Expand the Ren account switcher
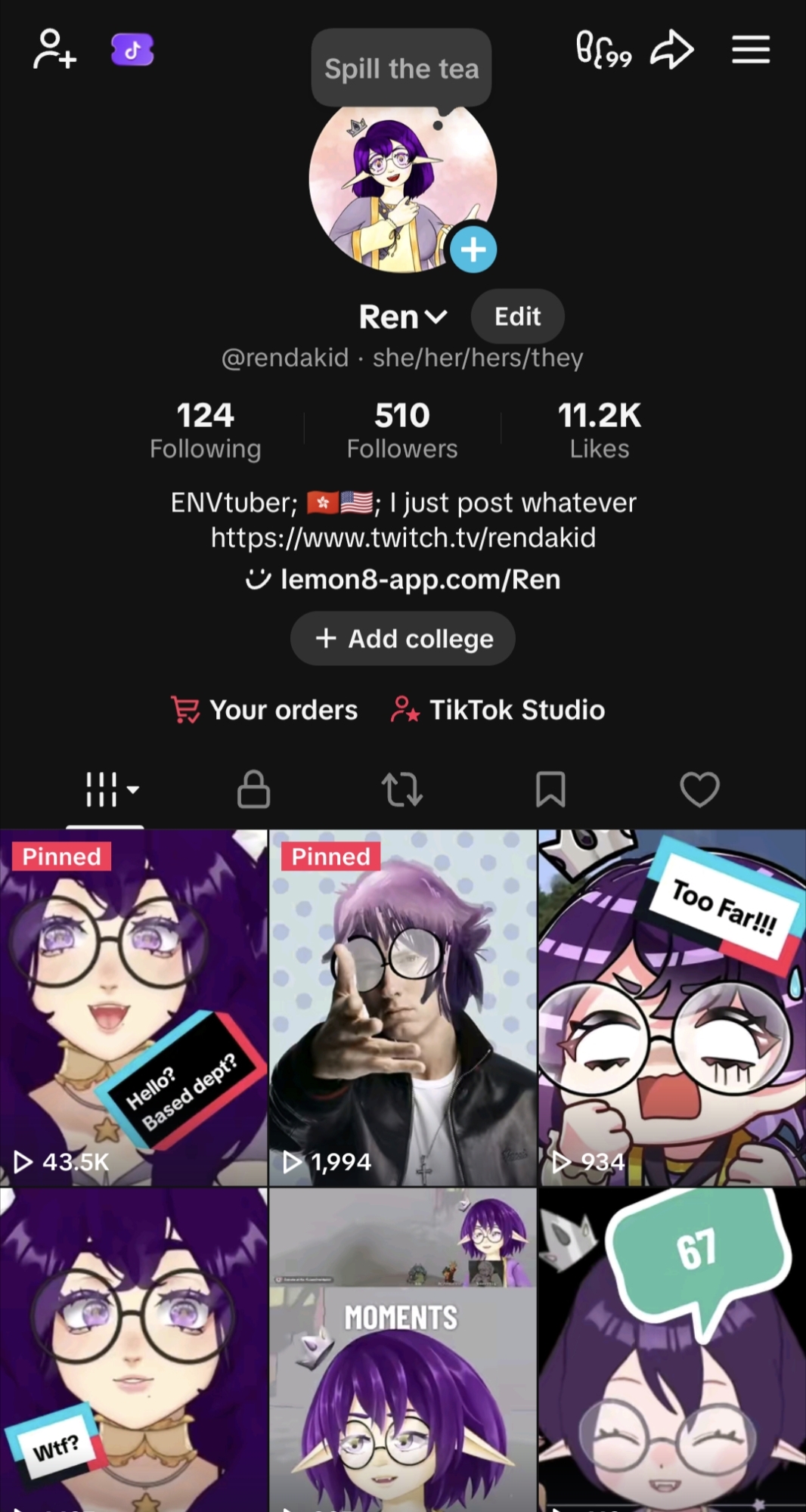The image size is (806, 1512). tap(403, 317)
